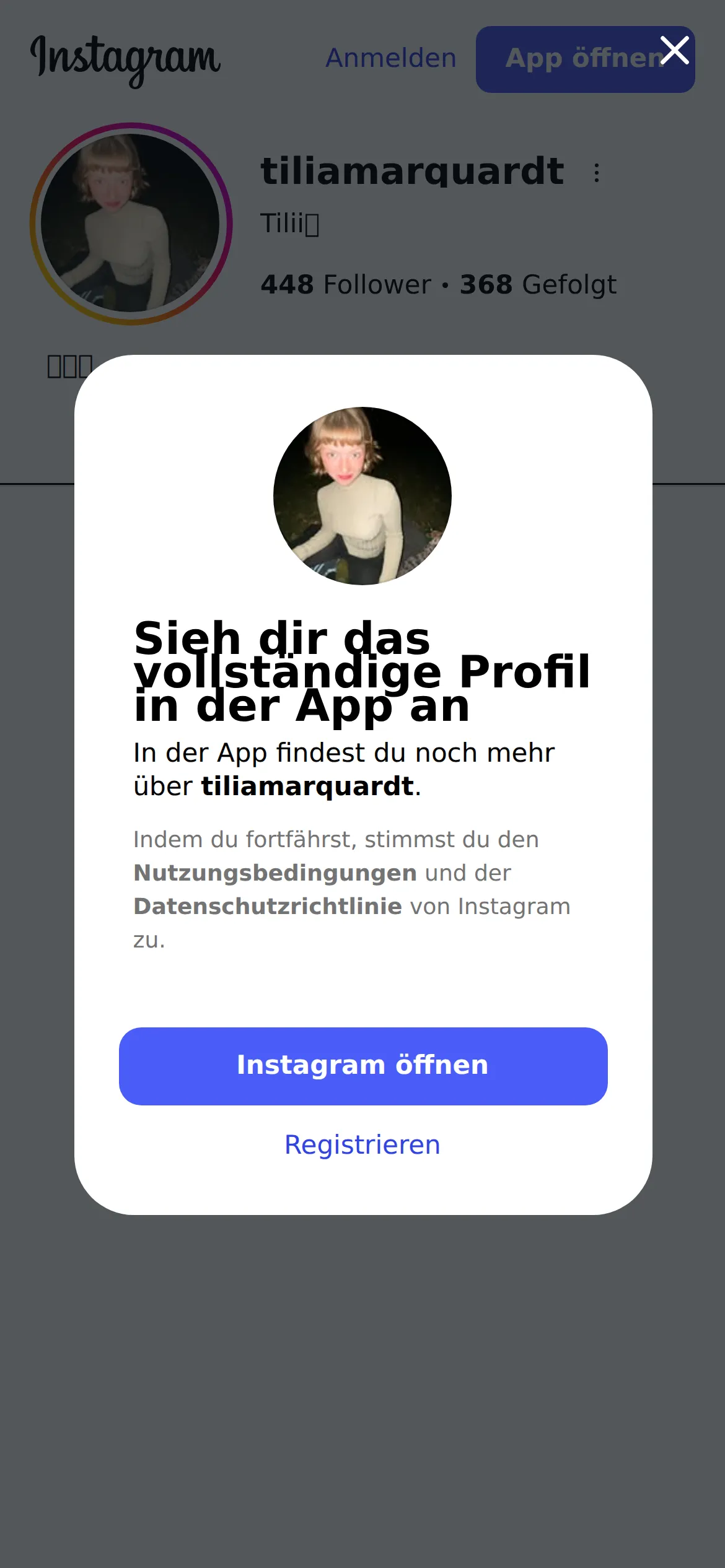Tap the Instagram öffnen button

pyautogui.click(x=363, y=1066)
